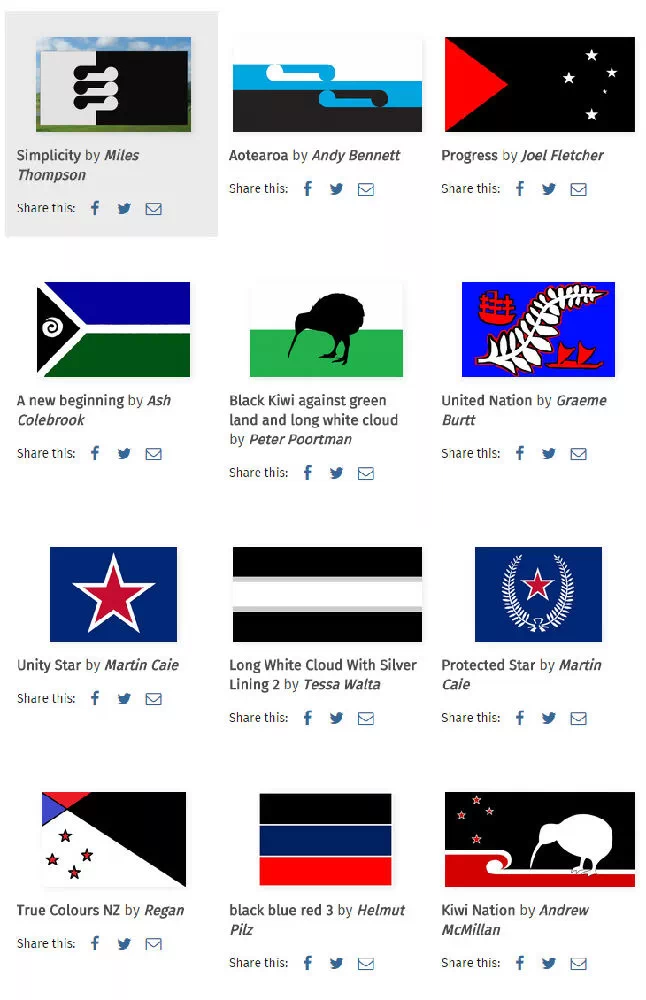646x1000 pixels.
Task: Email the Progress flag
Action: 578,189
